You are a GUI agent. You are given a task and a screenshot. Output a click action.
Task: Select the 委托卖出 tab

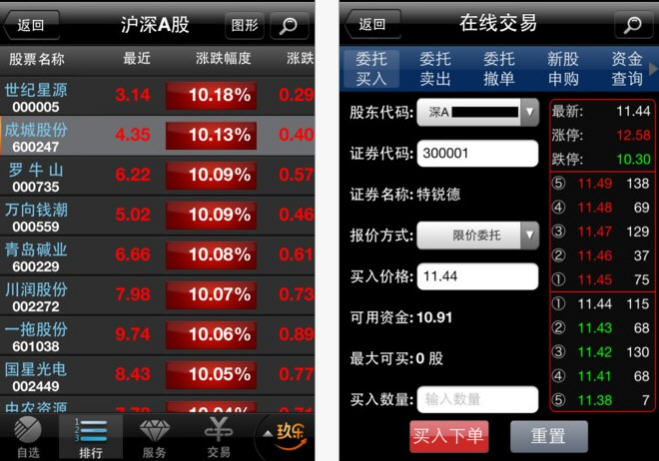pyautogui.click(x=435, y=68)
